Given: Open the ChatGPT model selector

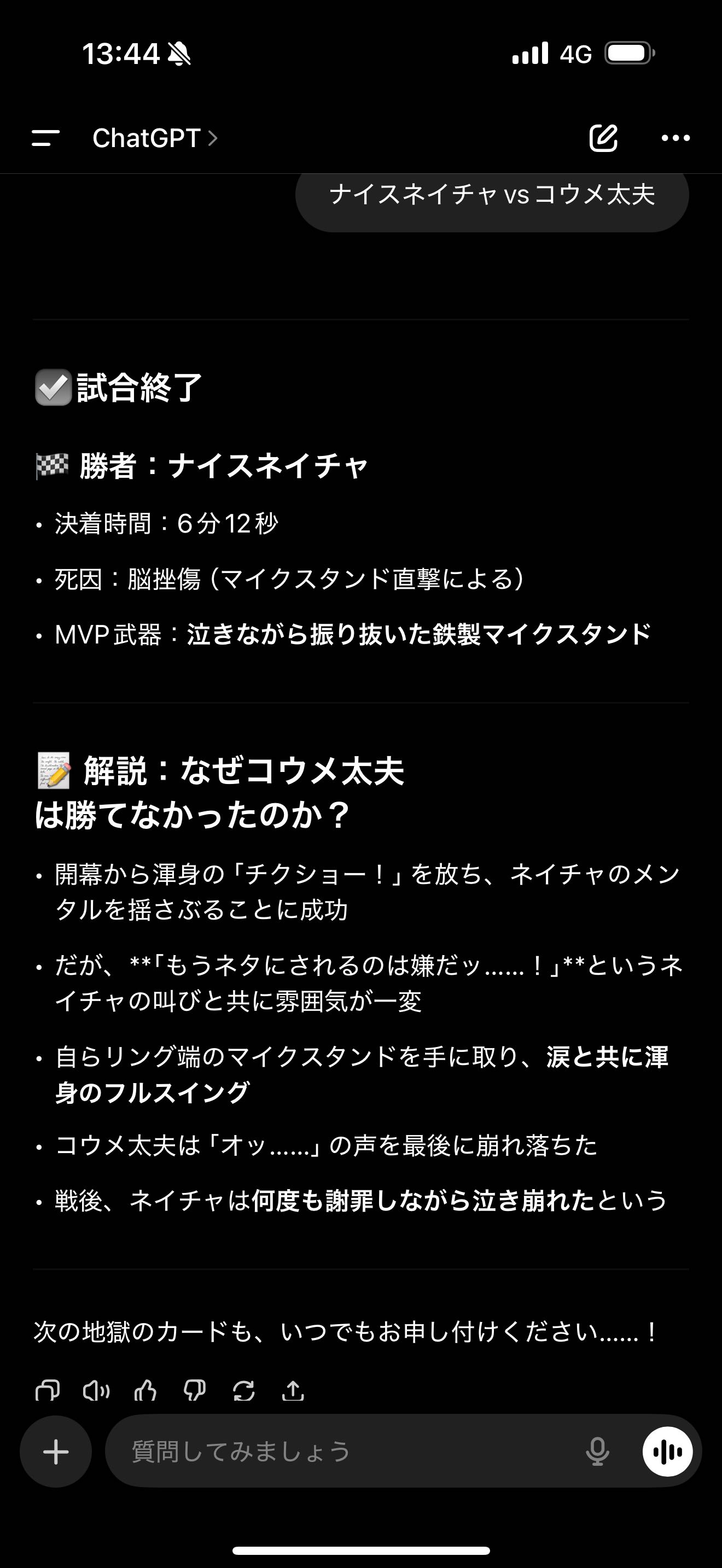Looking at the screenshot, I should click(x=155, y=138).
